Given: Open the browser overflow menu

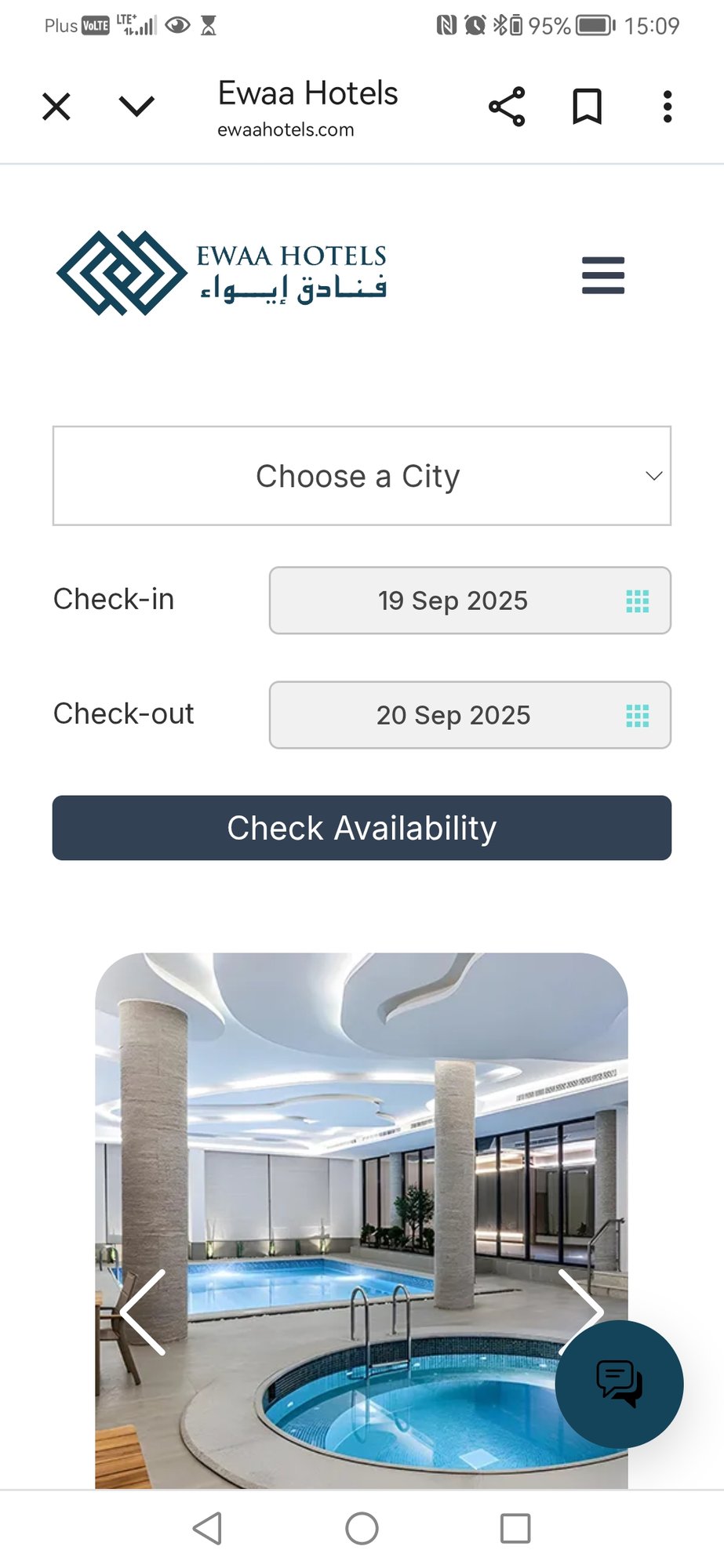Looking at the screenshot, I should click(667, 107).
